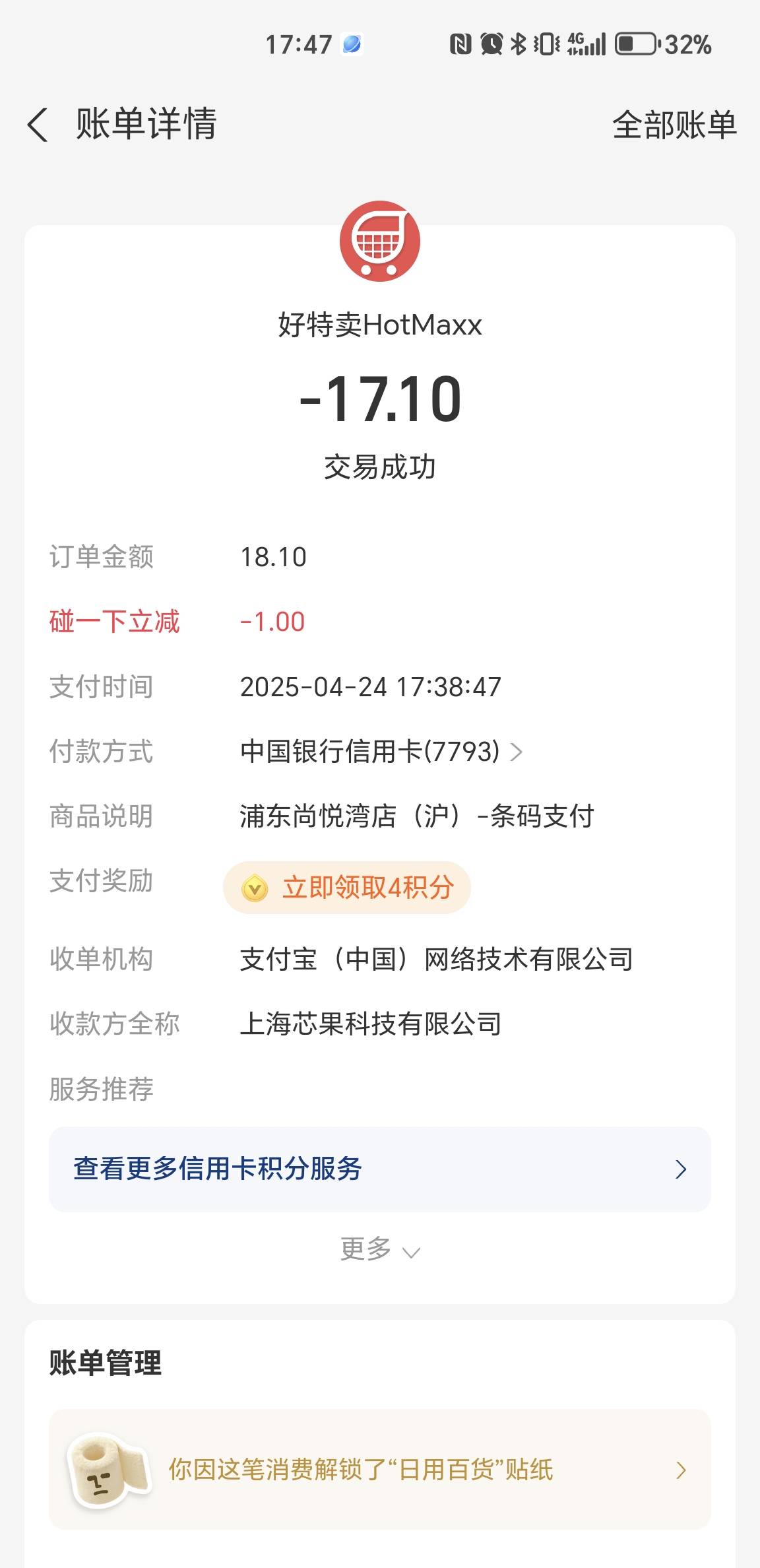Open 全部账单 in the top bar
This screenshot has height=1568, width=760.
click(x=674, y=125)
